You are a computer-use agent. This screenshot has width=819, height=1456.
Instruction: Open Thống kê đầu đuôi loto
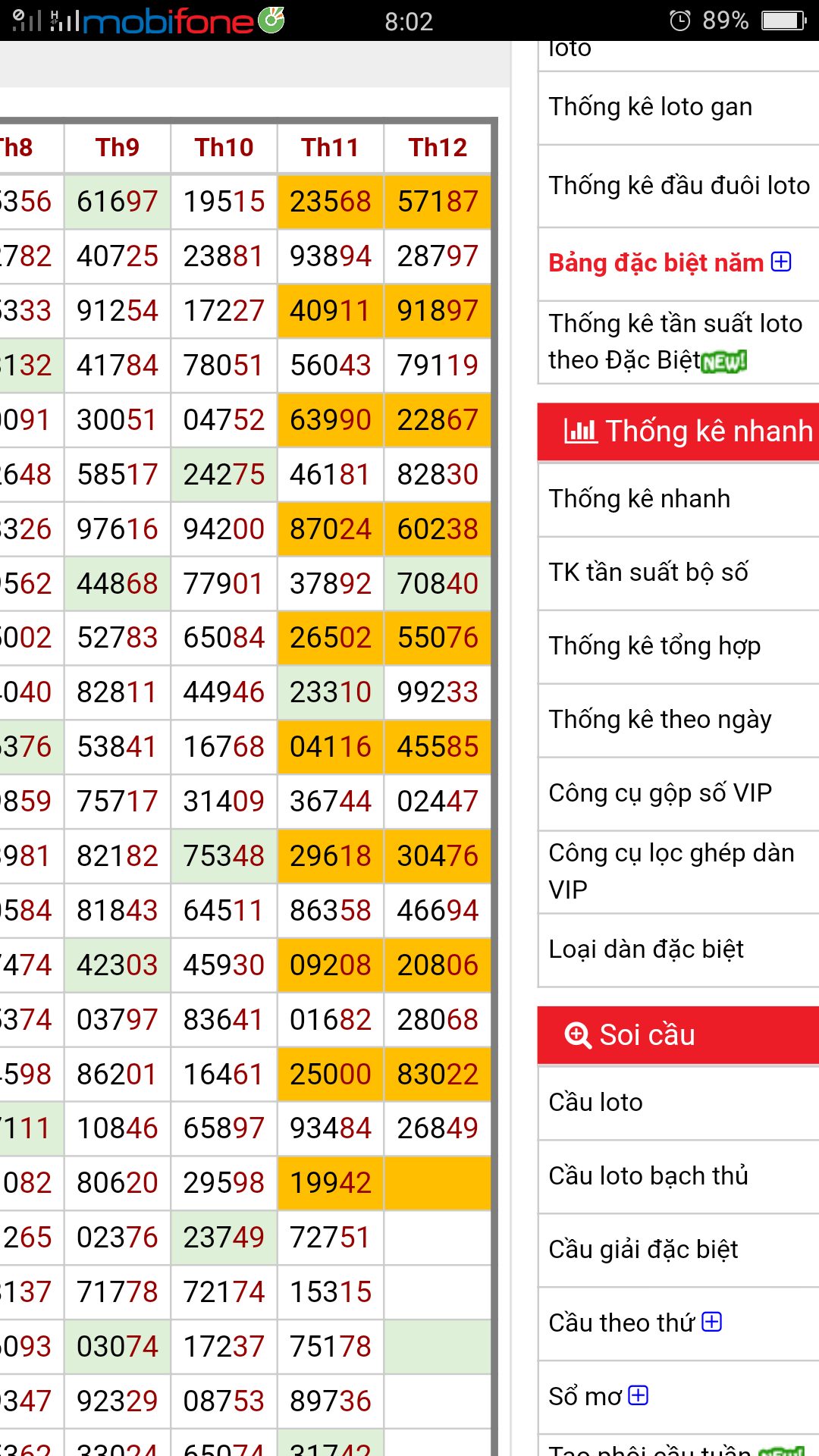point(679,186)
